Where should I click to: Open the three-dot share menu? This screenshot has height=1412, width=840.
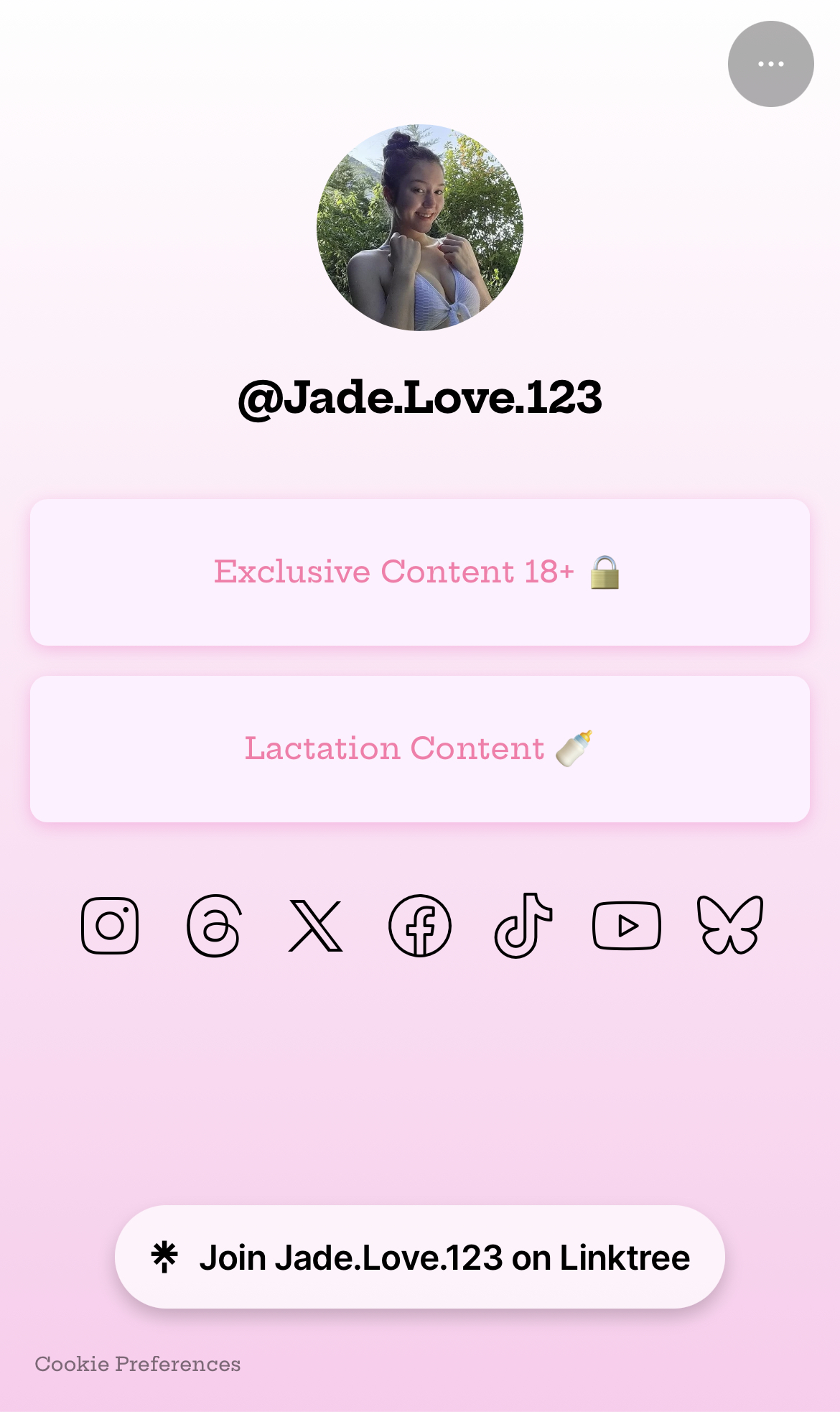click(x=770, y=64)
